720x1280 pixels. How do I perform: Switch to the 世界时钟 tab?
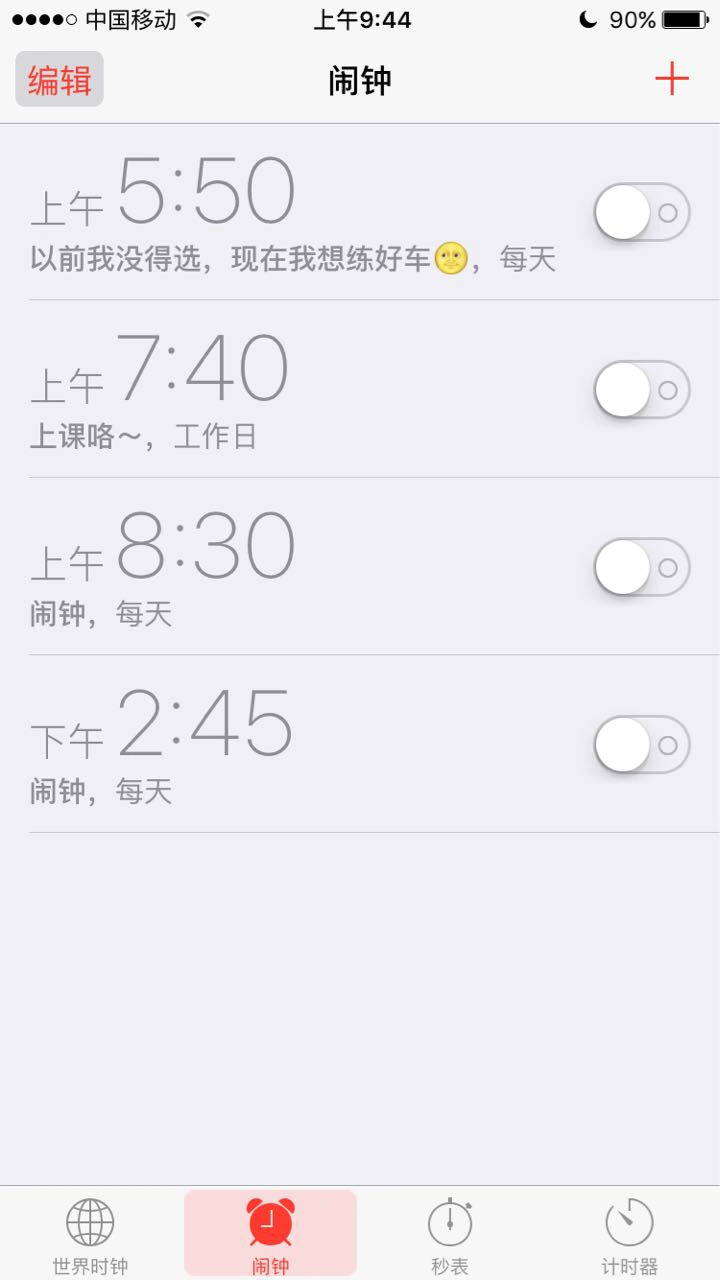pyautogui.click(x=90, y=1235)
